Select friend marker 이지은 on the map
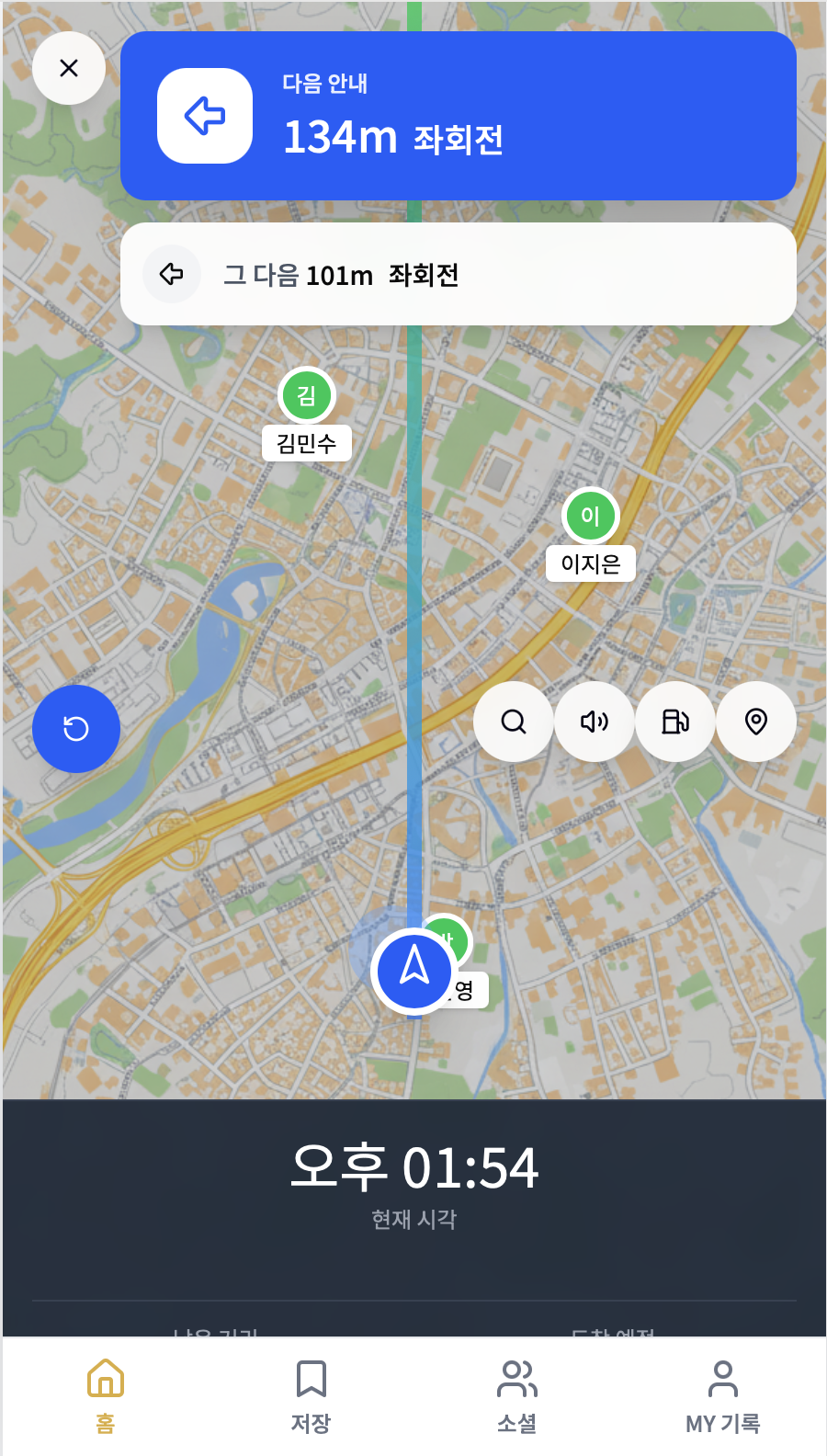Screen dimensions: 827x1456 [591, 517]
